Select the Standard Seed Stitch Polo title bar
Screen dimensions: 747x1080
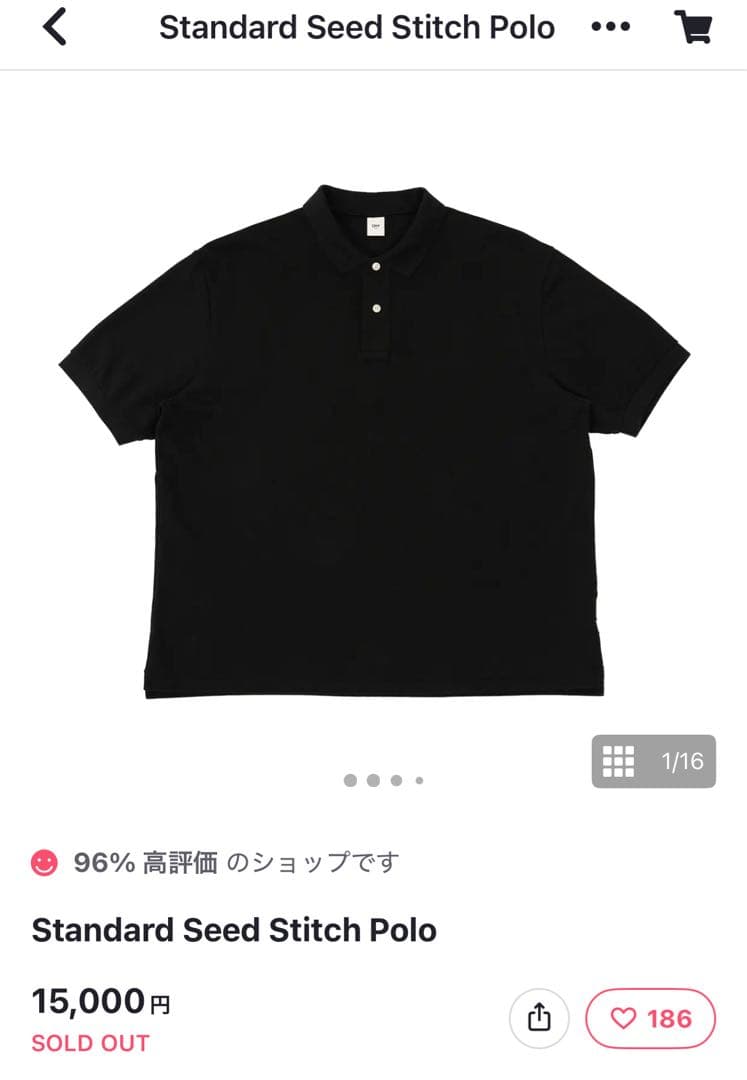click(x=359, y=27)
